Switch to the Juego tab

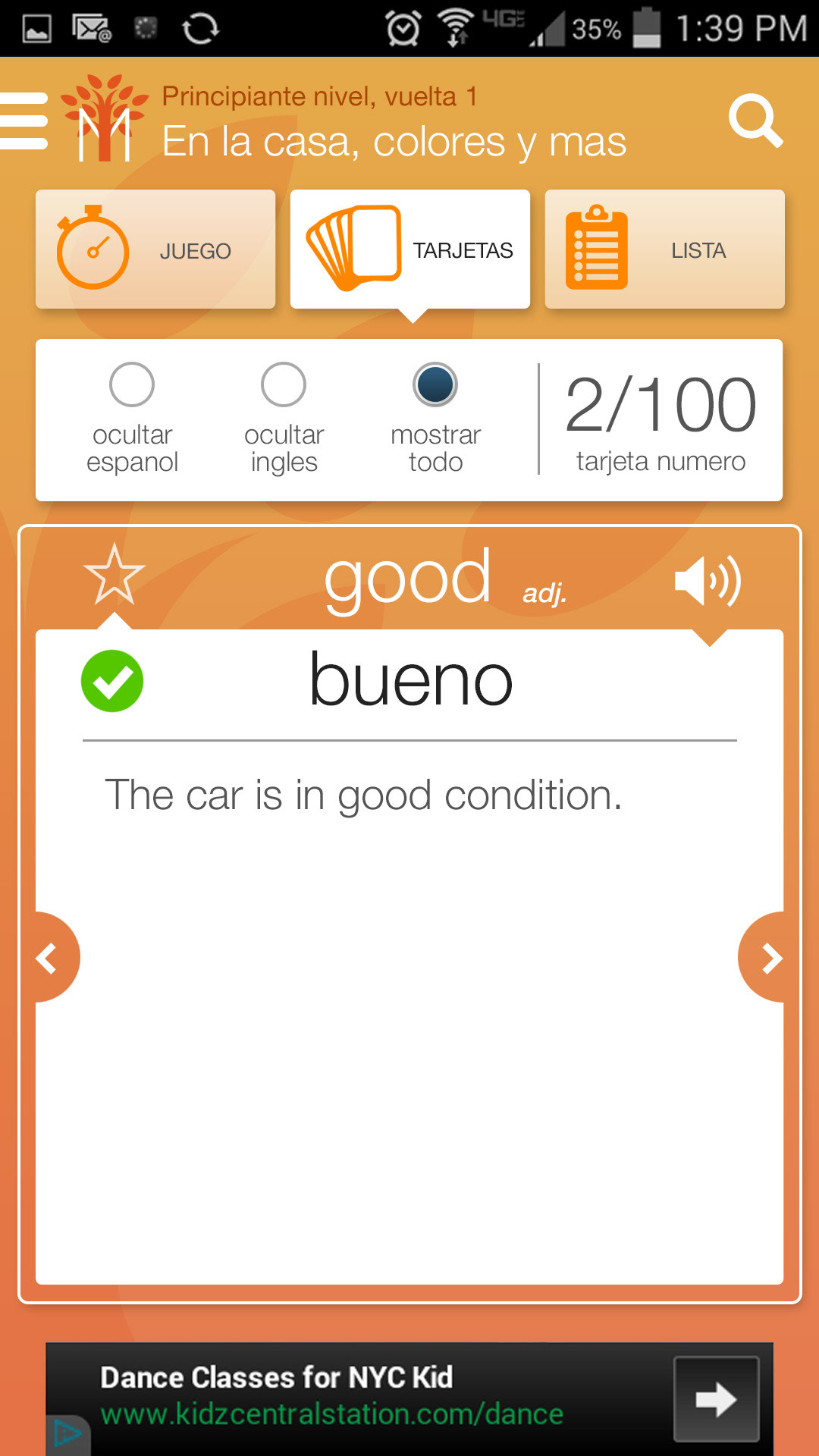155,249
